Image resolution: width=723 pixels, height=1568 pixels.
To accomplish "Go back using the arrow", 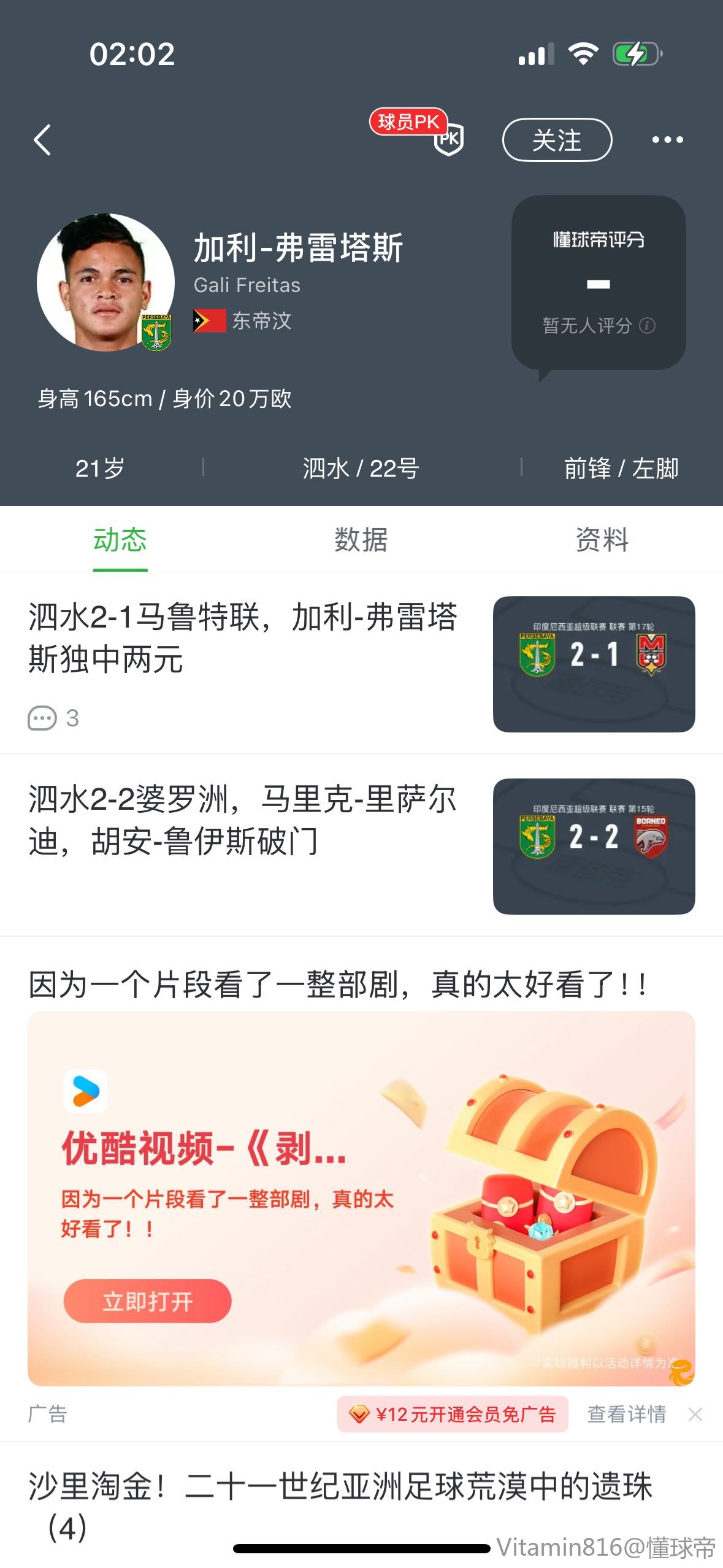I will click(42, 140).
